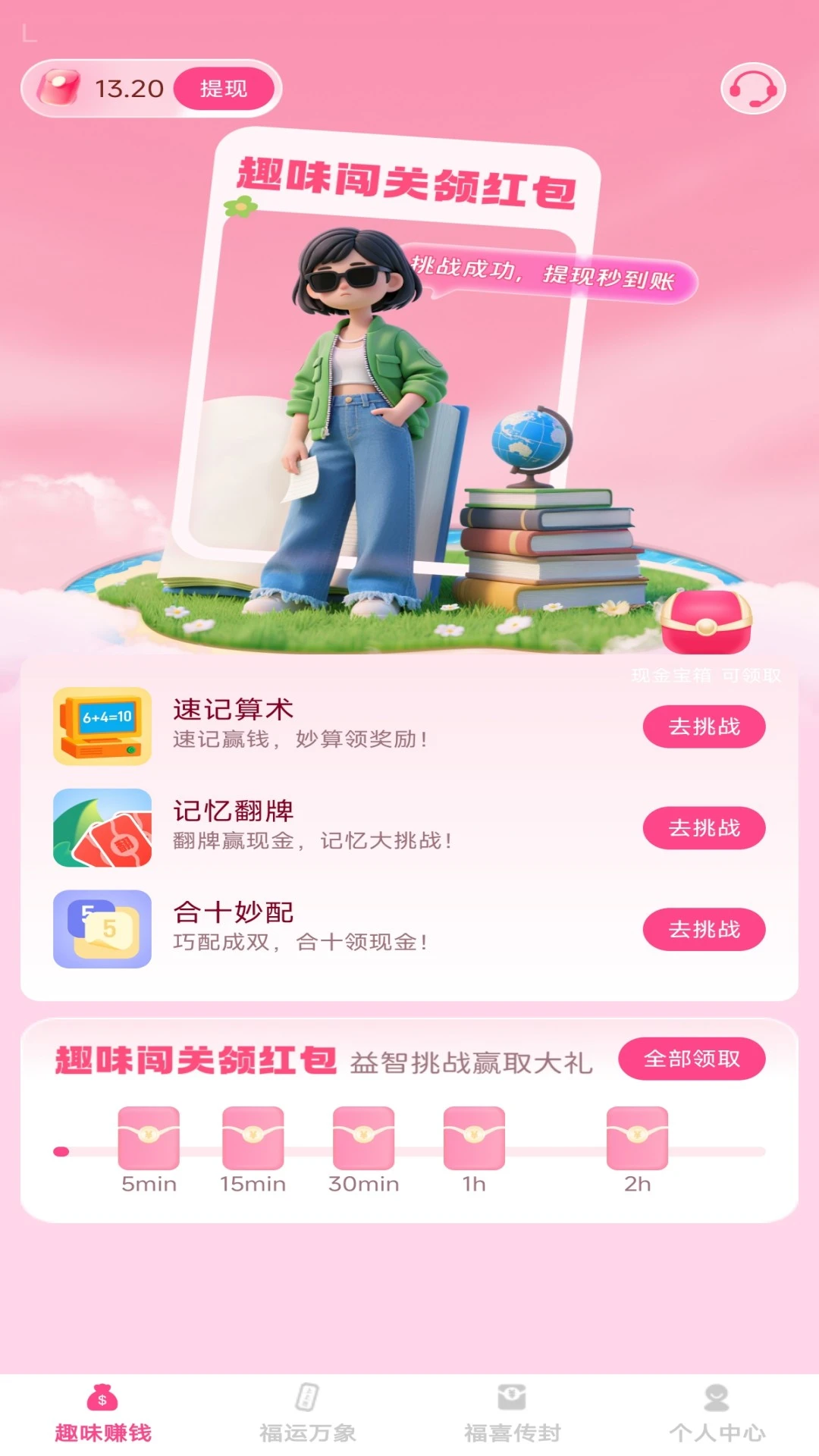
Task: Select the 记忆翻牌 card game icon
Action: 102,827
